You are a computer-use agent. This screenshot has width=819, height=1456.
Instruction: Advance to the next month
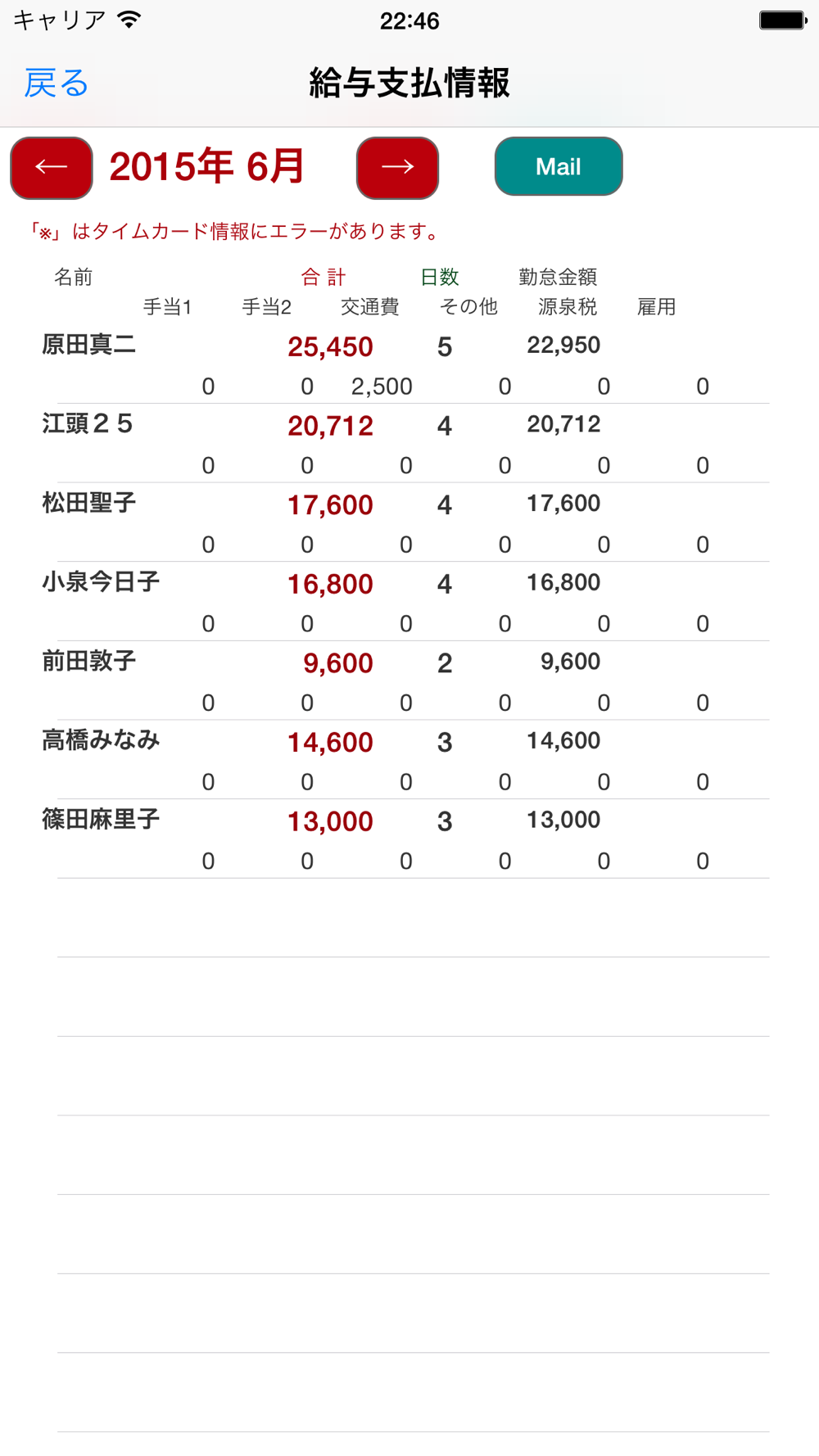[397, 168]
